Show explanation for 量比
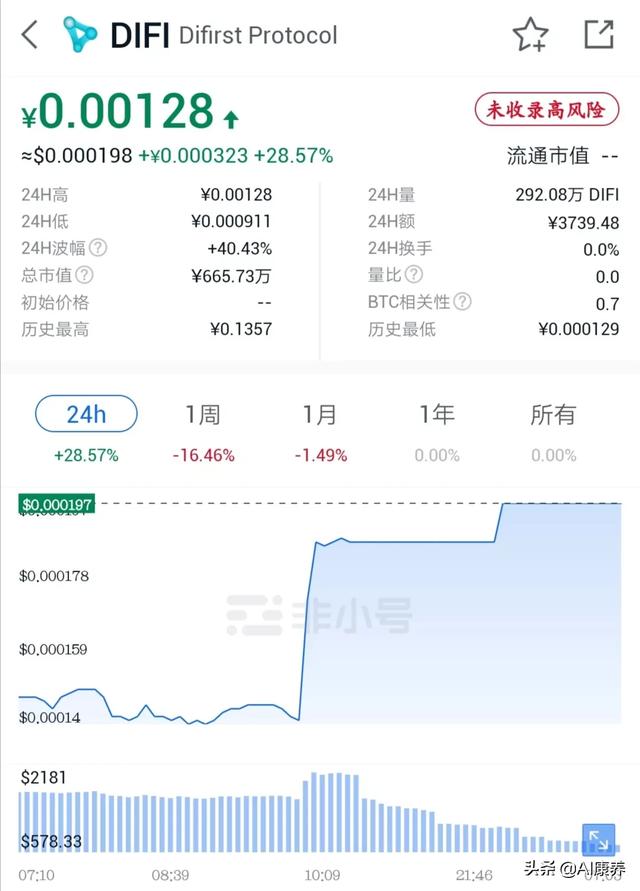The image size is (640, 891). (414, 275)
